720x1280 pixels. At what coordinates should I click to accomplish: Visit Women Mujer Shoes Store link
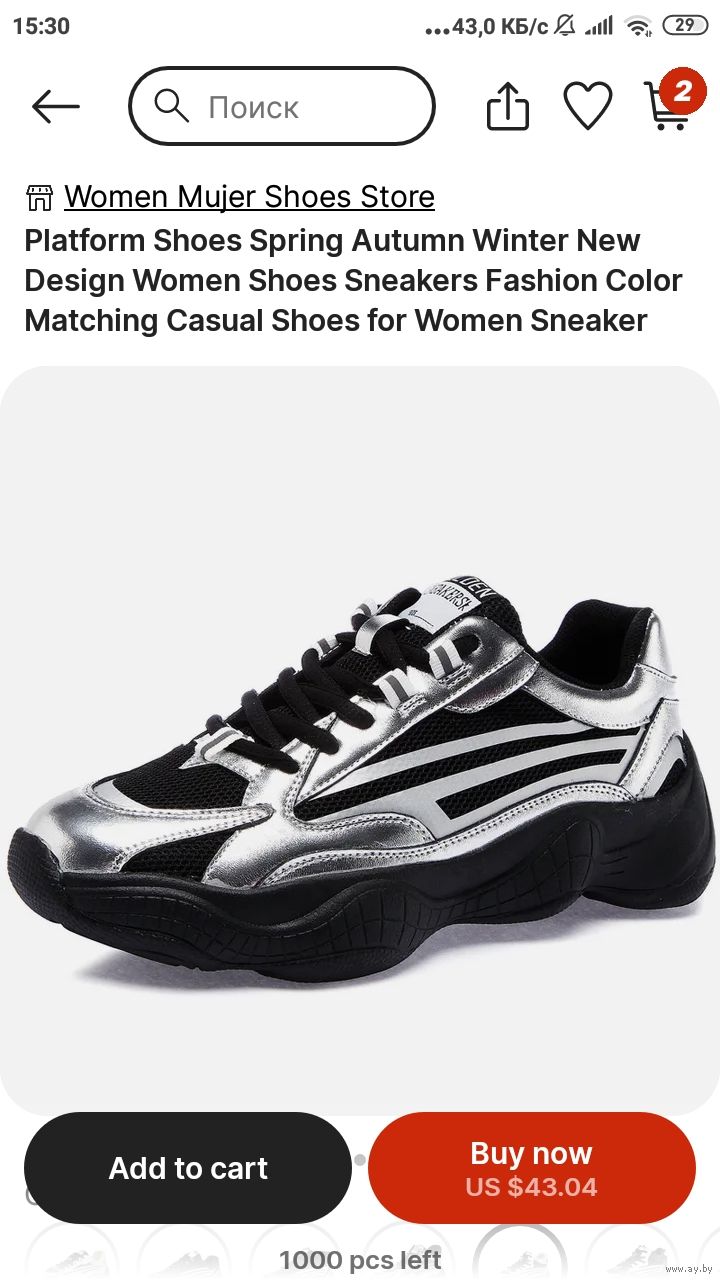point(249,197)
